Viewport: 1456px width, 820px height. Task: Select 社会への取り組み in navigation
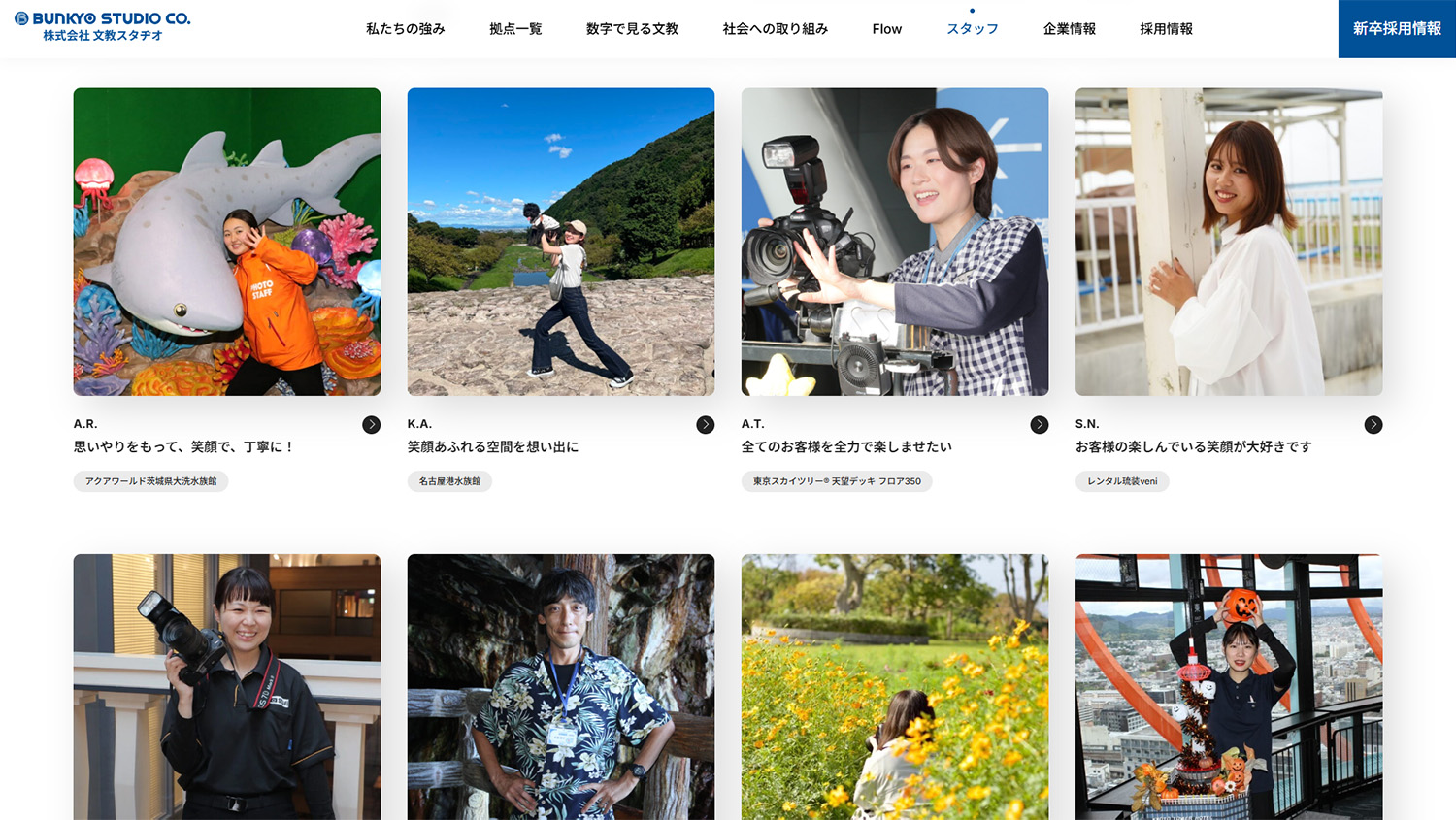[775, 29]
